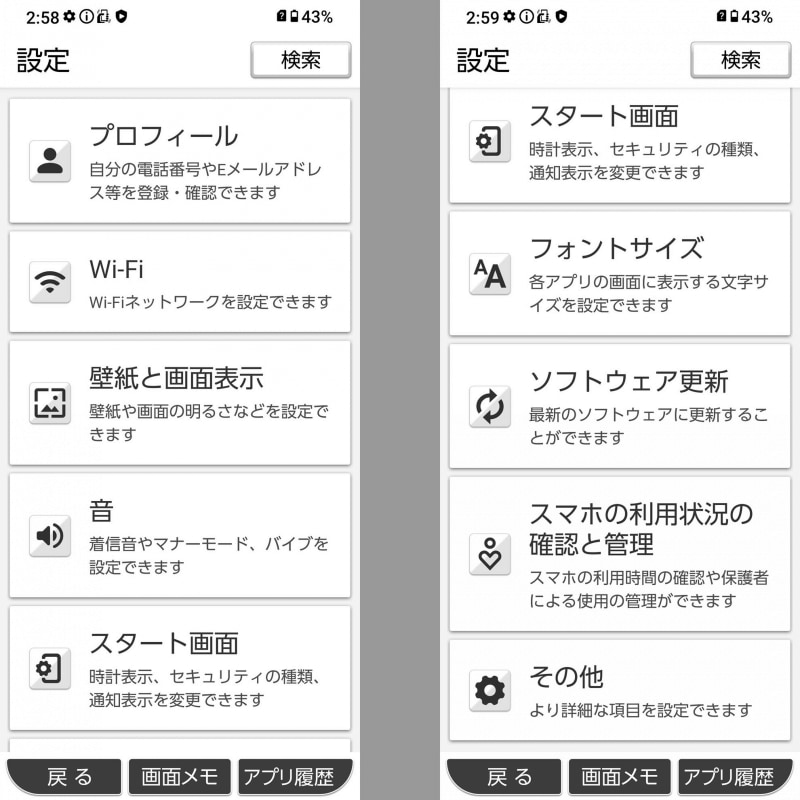Open スマホの利用状況の確認と管理
Viewport: 800px width, 800px height.
point(620,553)
